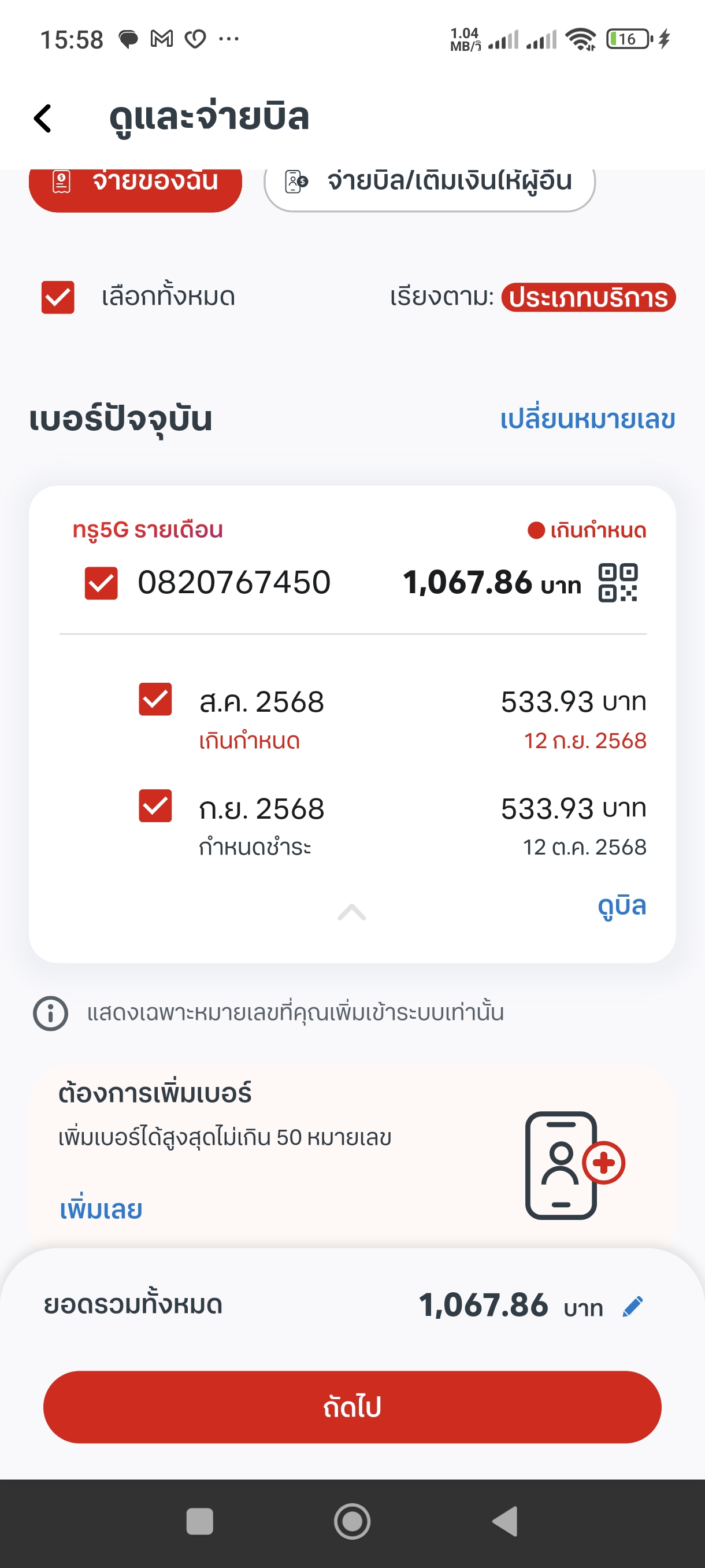Uncheck the ส.ค. 2568 bill
The height and width of the screenshot is (1568, 705).
click(155, 700)
